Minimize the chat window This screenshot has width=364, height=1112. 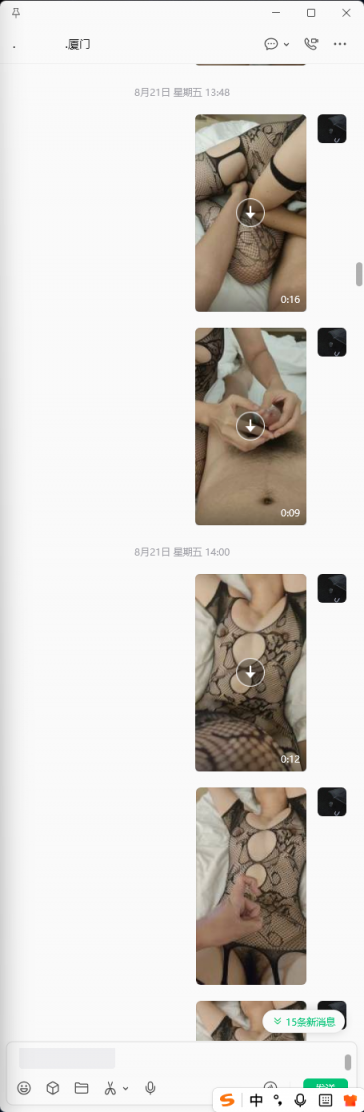[x=276, y=13]
